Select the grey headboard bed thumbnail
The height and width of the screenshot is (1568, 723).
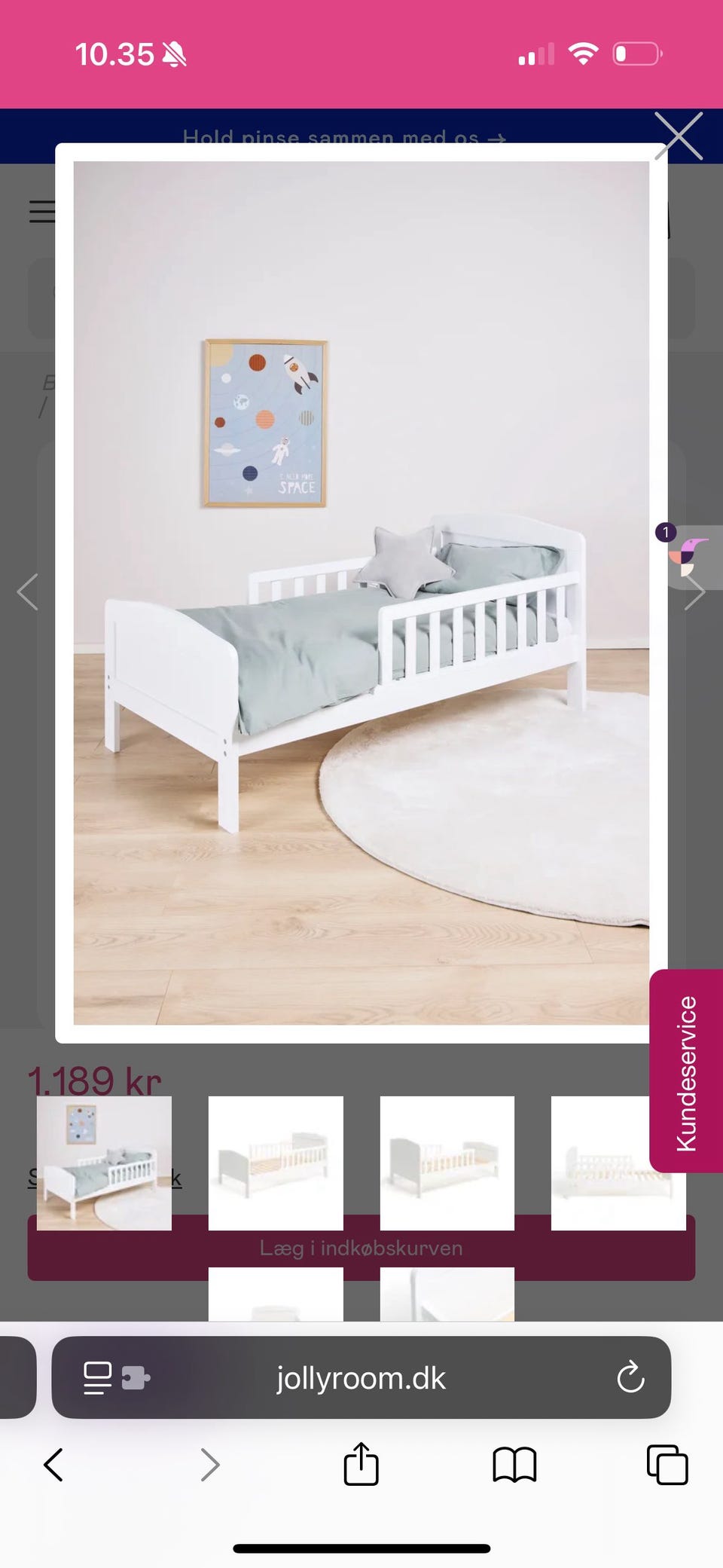[447, 1160]
